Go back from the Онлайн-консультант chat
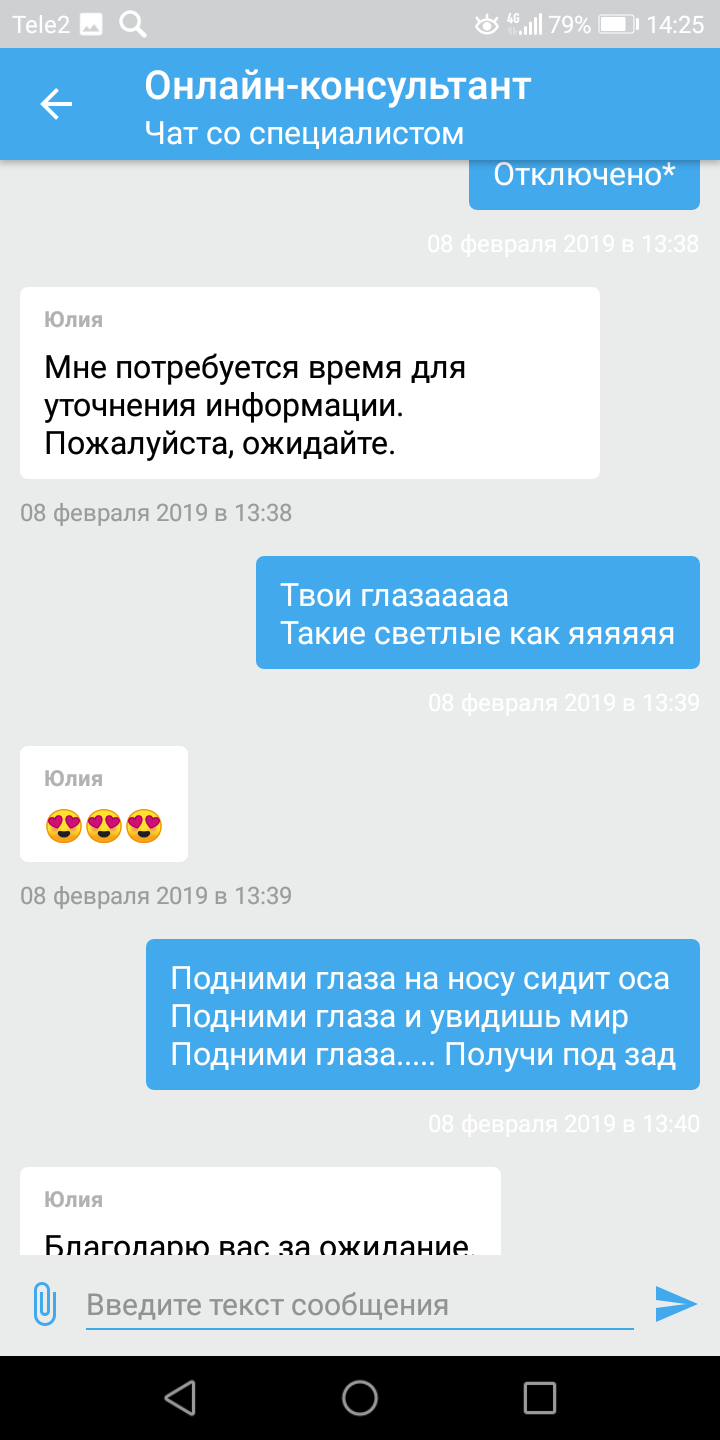Screen dimensions: 720x1440 point(56,104)
